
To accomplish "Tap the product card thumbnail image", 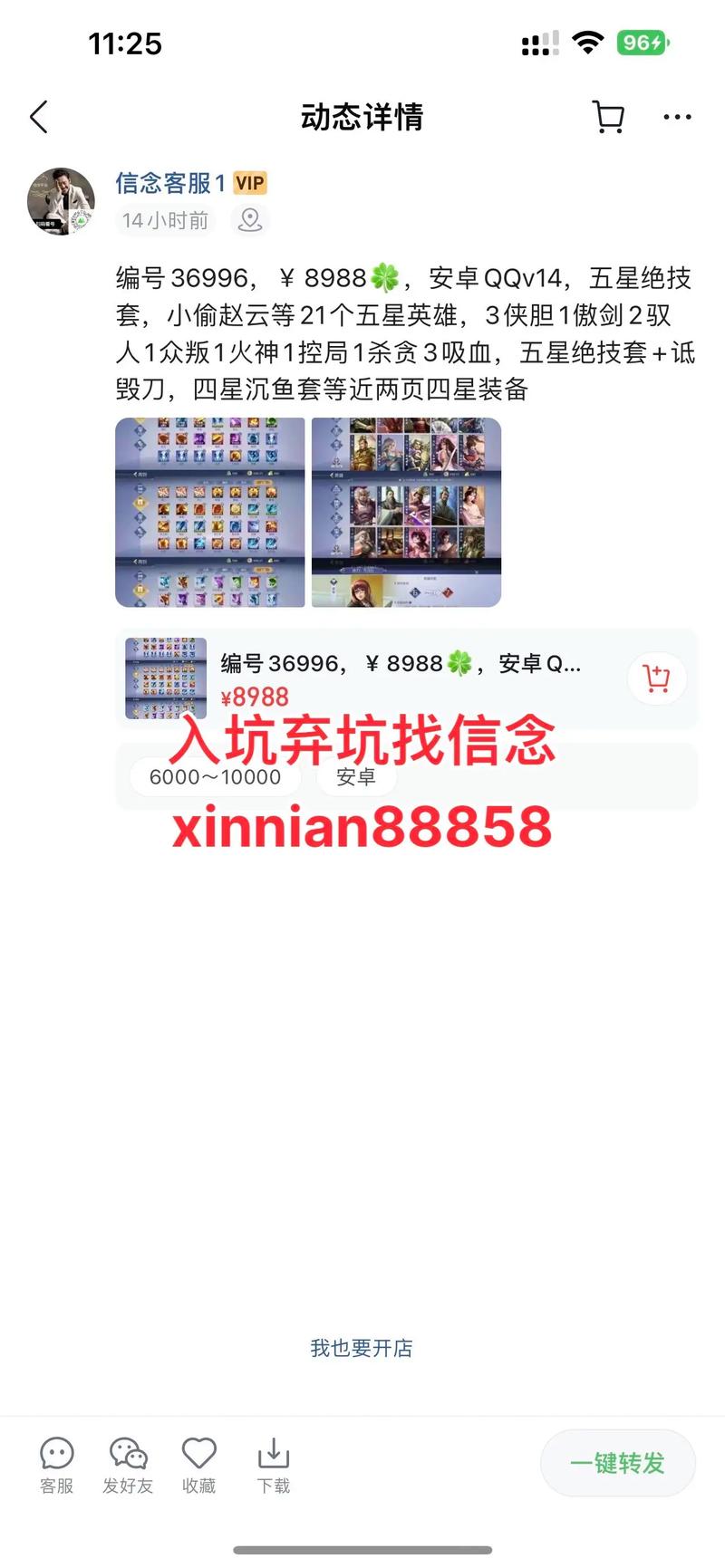I will pos(166,678).
